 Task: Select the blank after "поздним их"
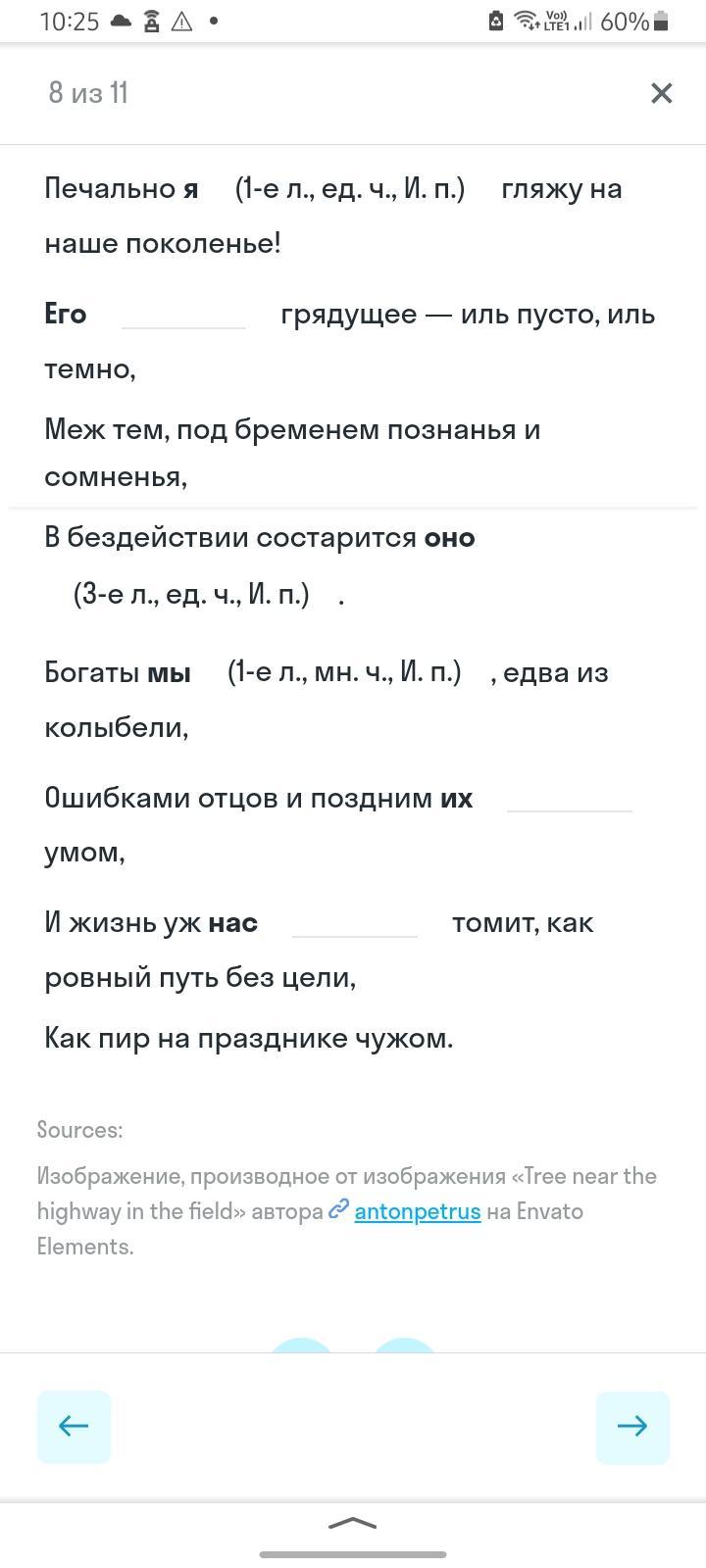pyautogui.click(x=570, y=797)
